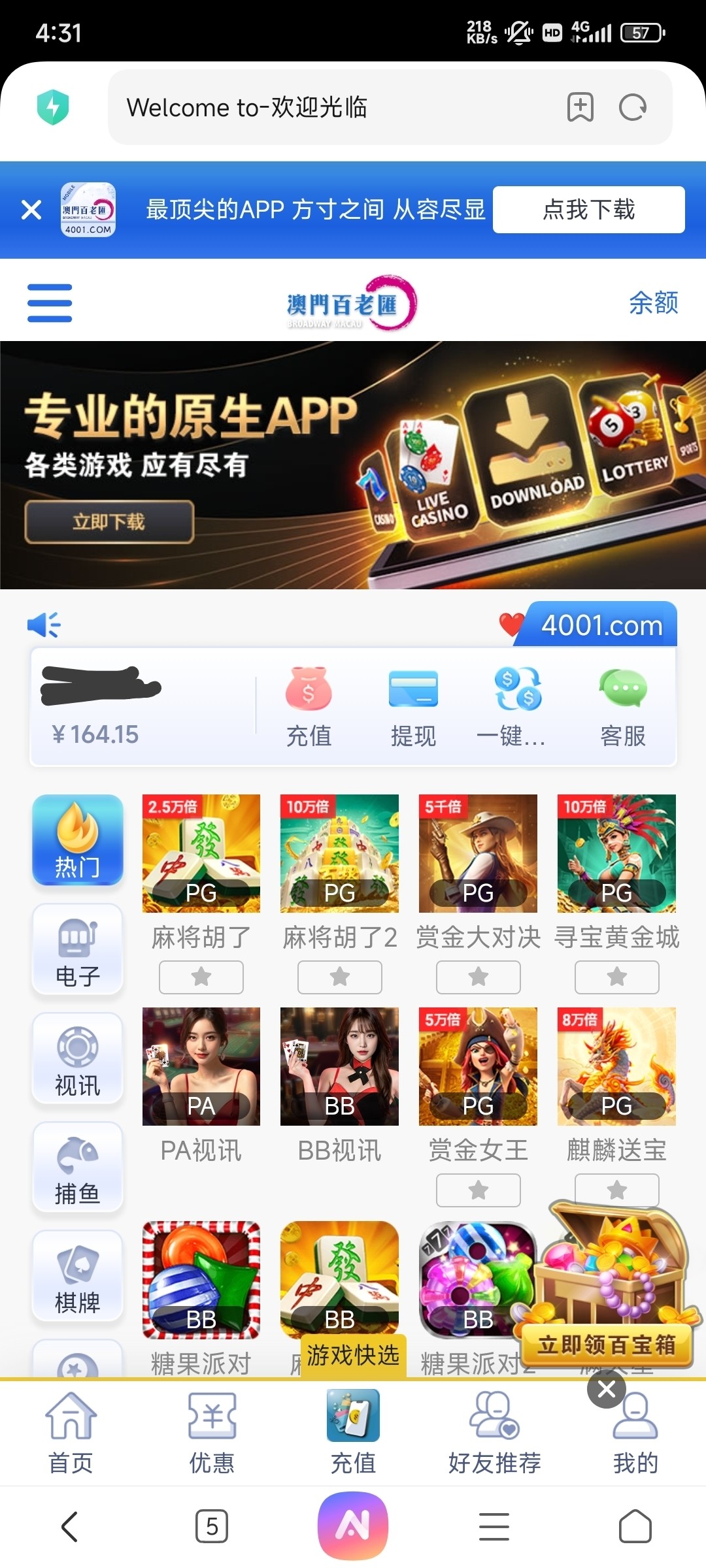The image size is (706, 1568).
Task: Switch to 捕鱼 fishing category
Action: click(x=78, y=1168)
